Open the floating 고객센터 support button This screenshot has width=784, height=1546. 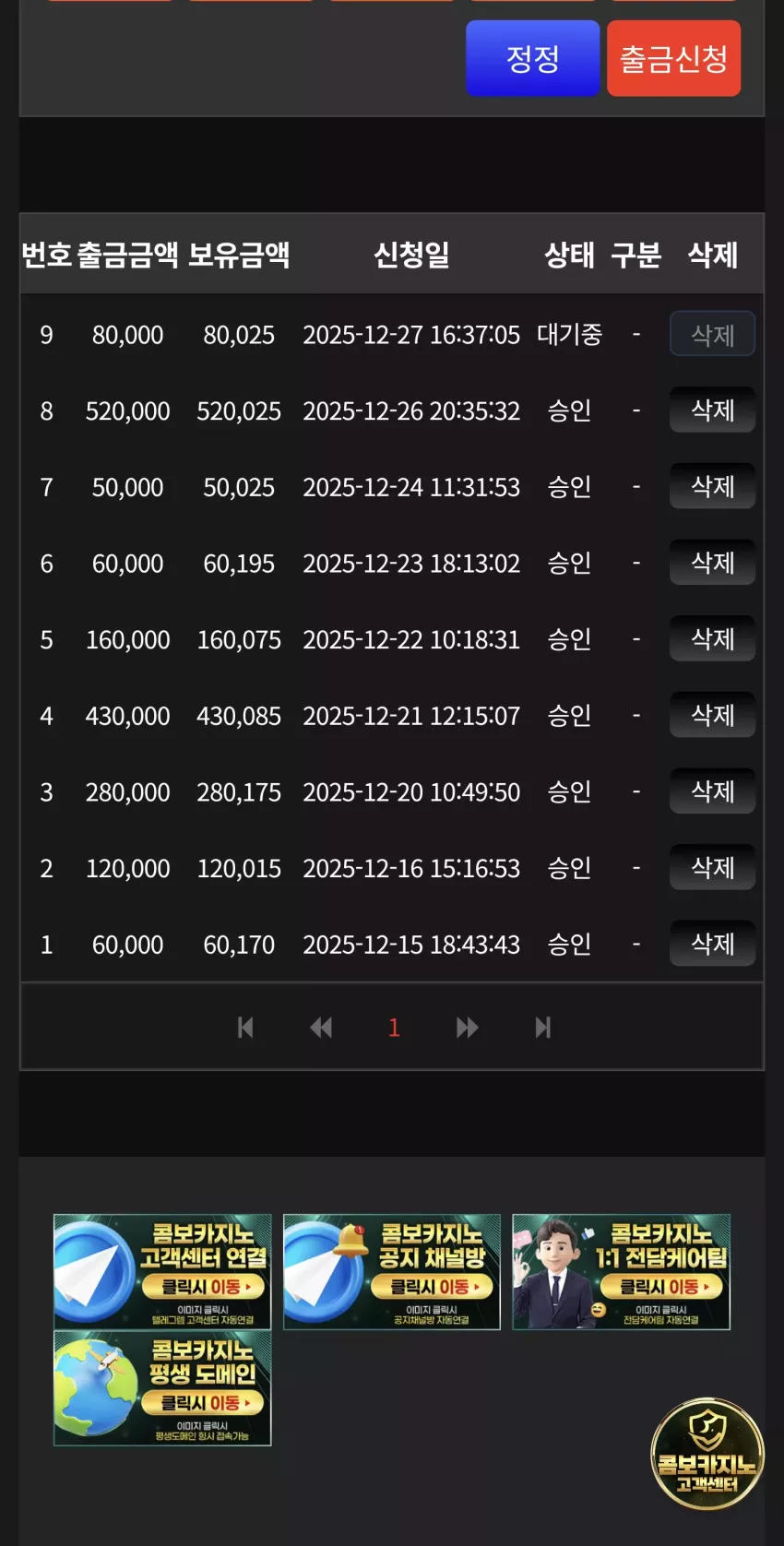pyautogui.click(x=707, y=1454)
